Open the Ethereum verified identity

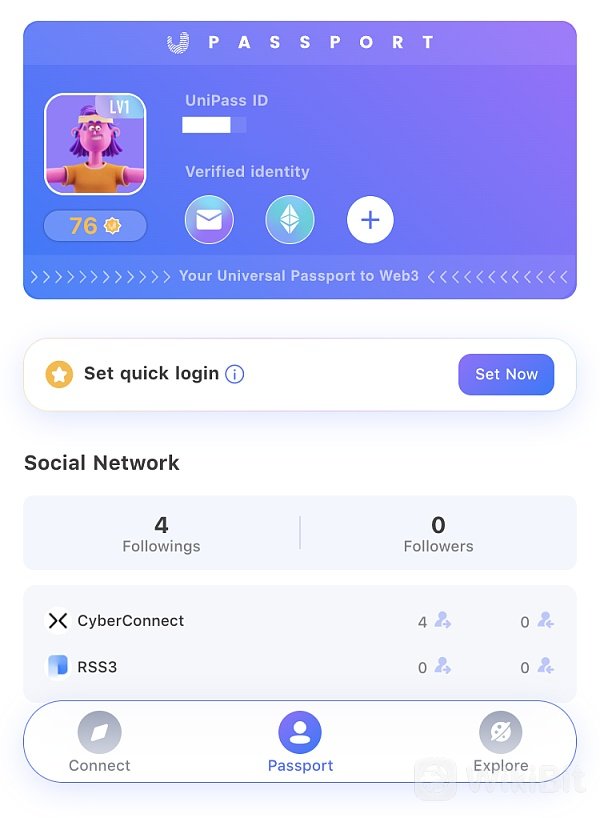[290, 220]
